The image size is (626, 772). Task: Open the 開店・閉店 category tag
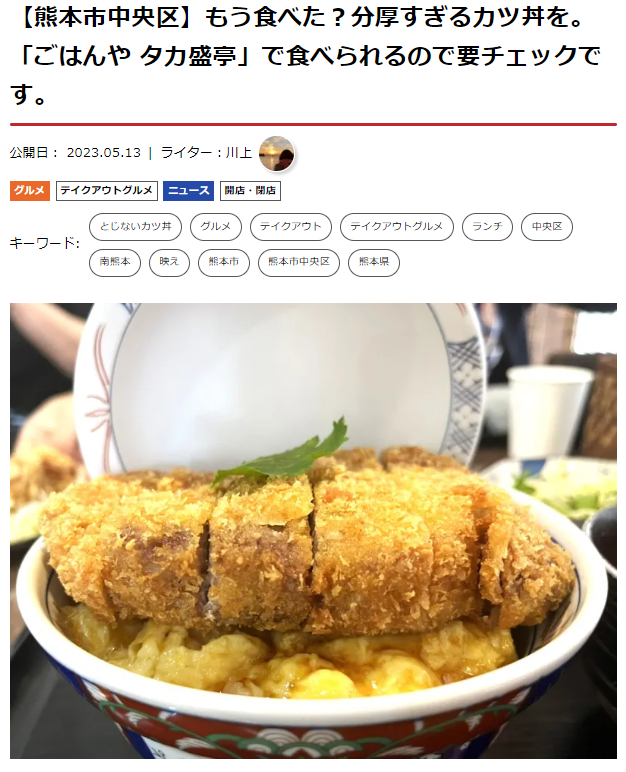pos(250,191)
